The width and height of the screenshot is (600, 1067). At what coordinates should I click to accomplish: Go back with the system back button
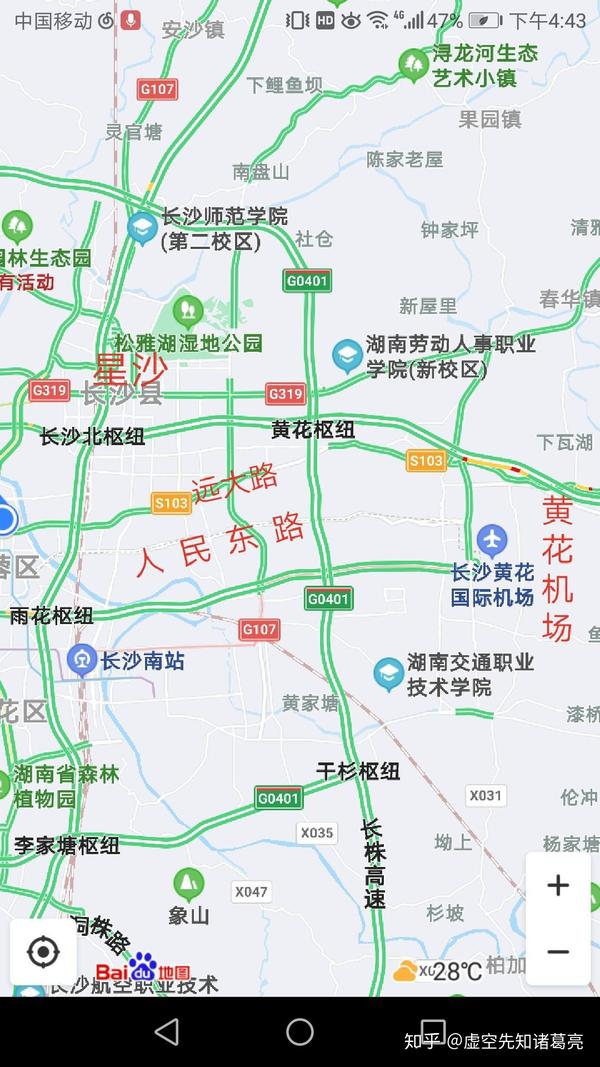click(167, 1032)
